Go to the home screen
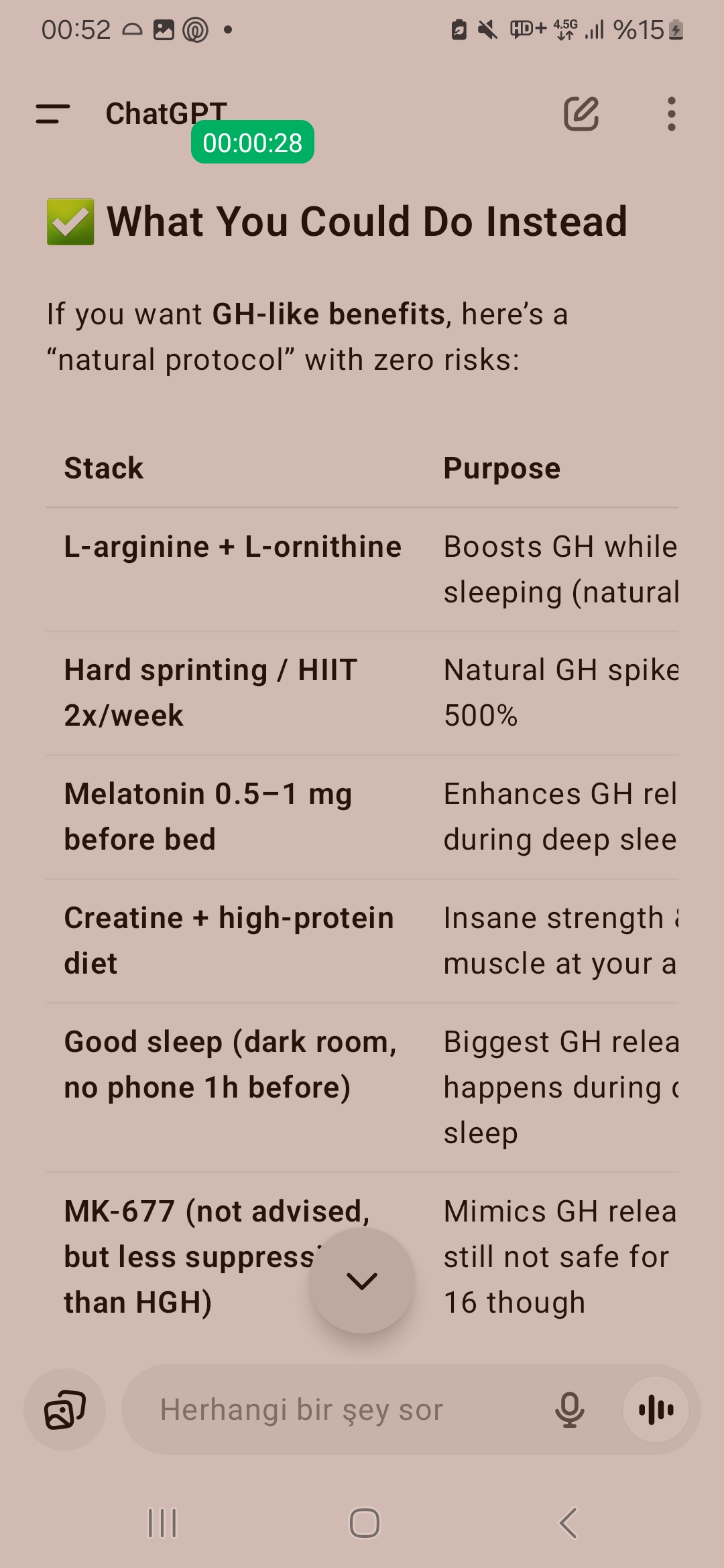Viewport: 724px width, 1568px height. [364, 1523]
